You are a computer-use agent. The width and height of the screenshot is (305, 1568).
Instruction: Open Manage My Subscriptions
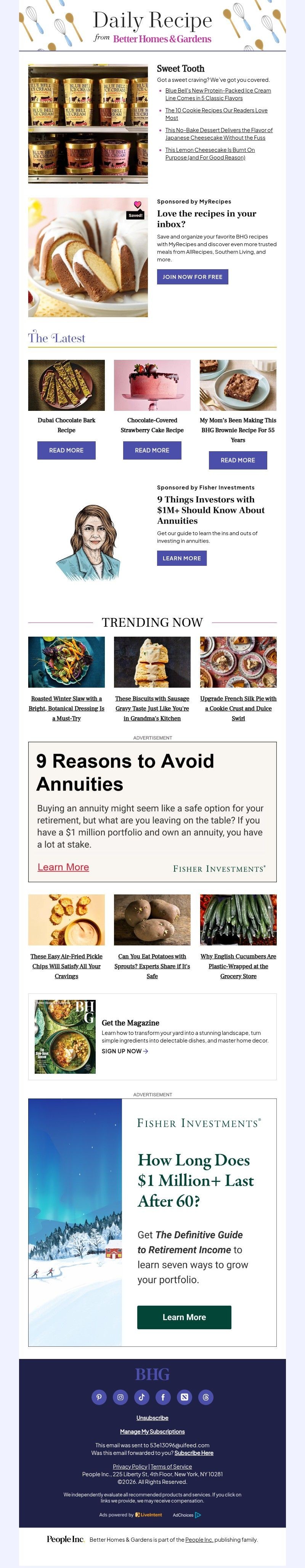[152, 1432]
